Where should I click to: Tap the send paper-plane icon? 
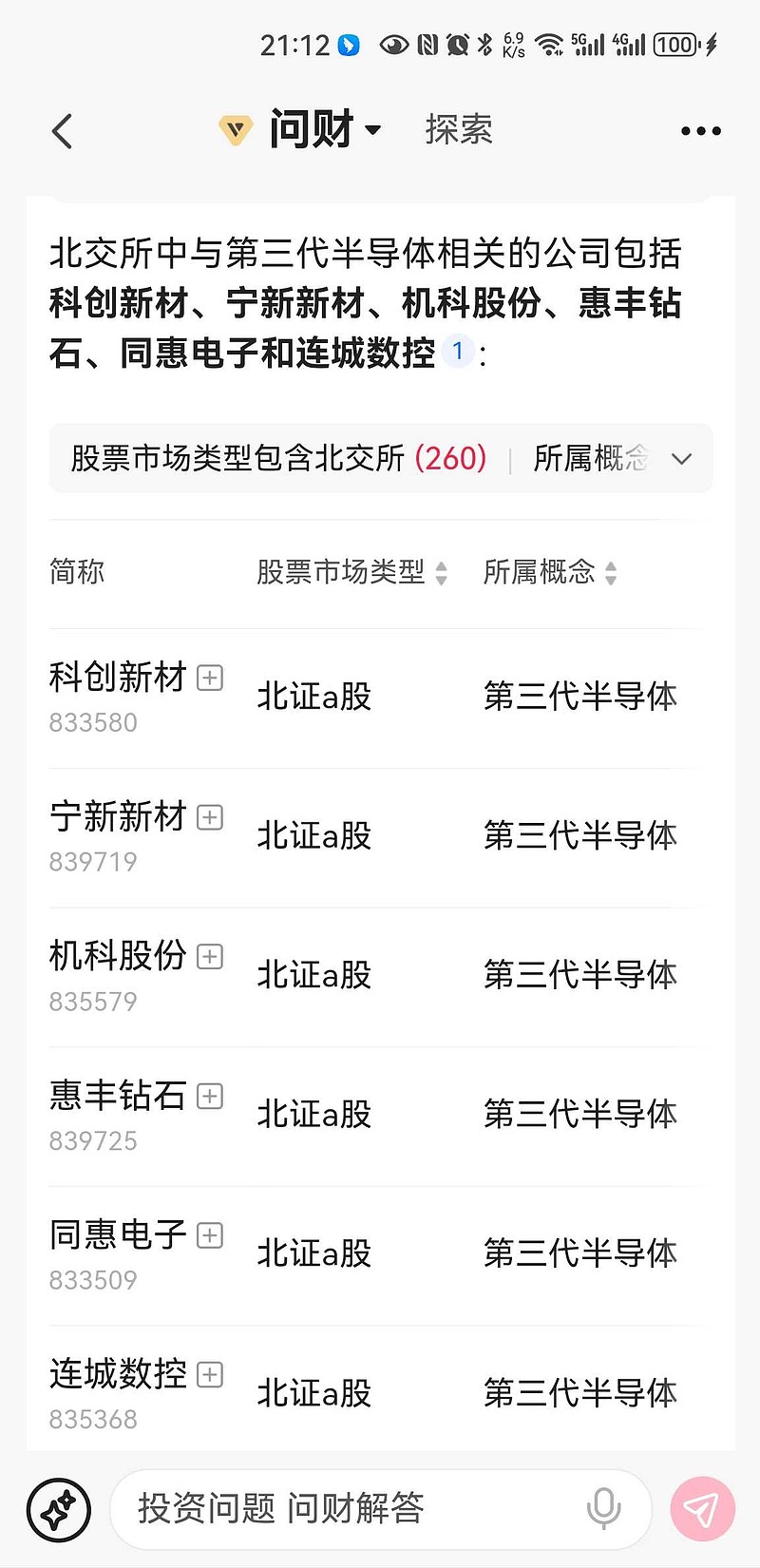tap(701, 1509)
